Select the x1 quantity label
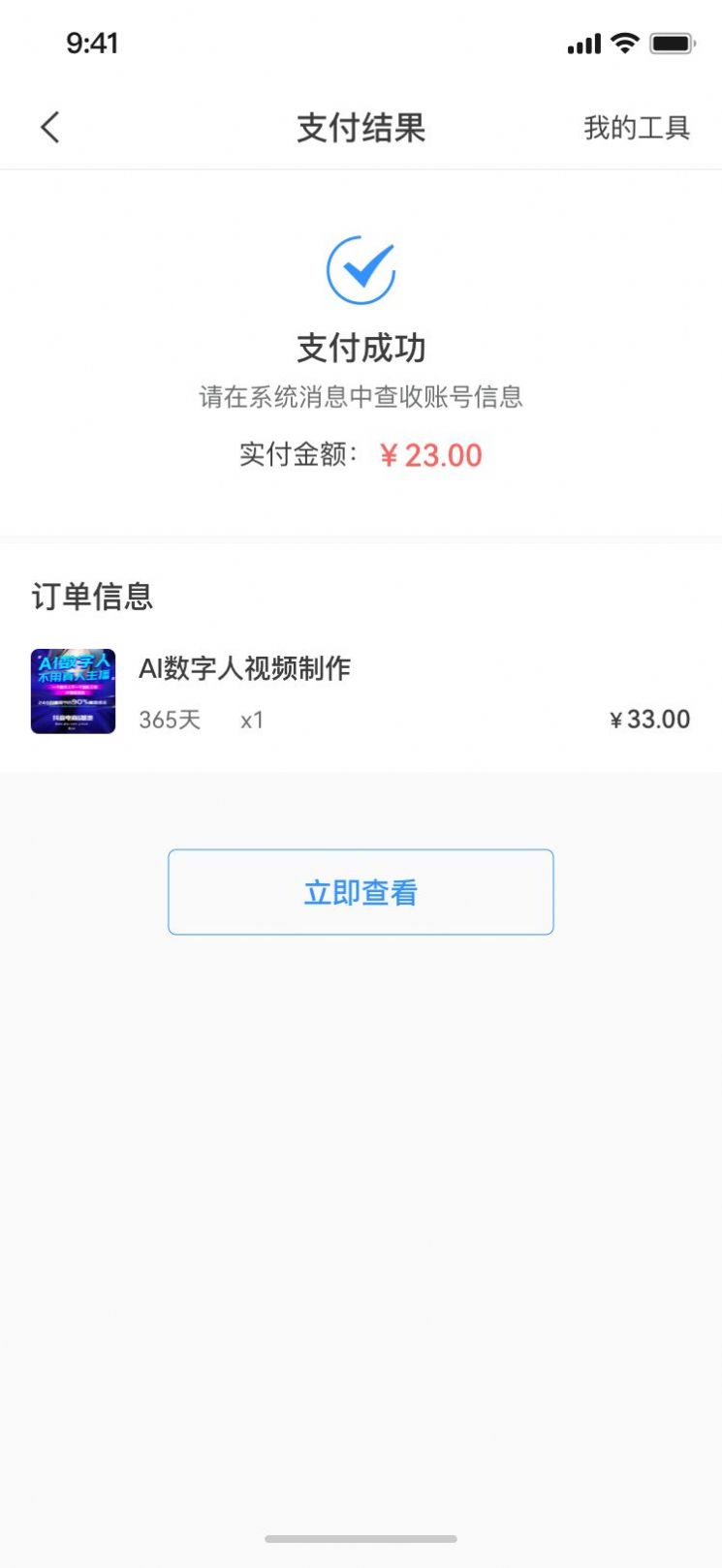Screen dimensions: 722x1568 click(x=251, y=720)
